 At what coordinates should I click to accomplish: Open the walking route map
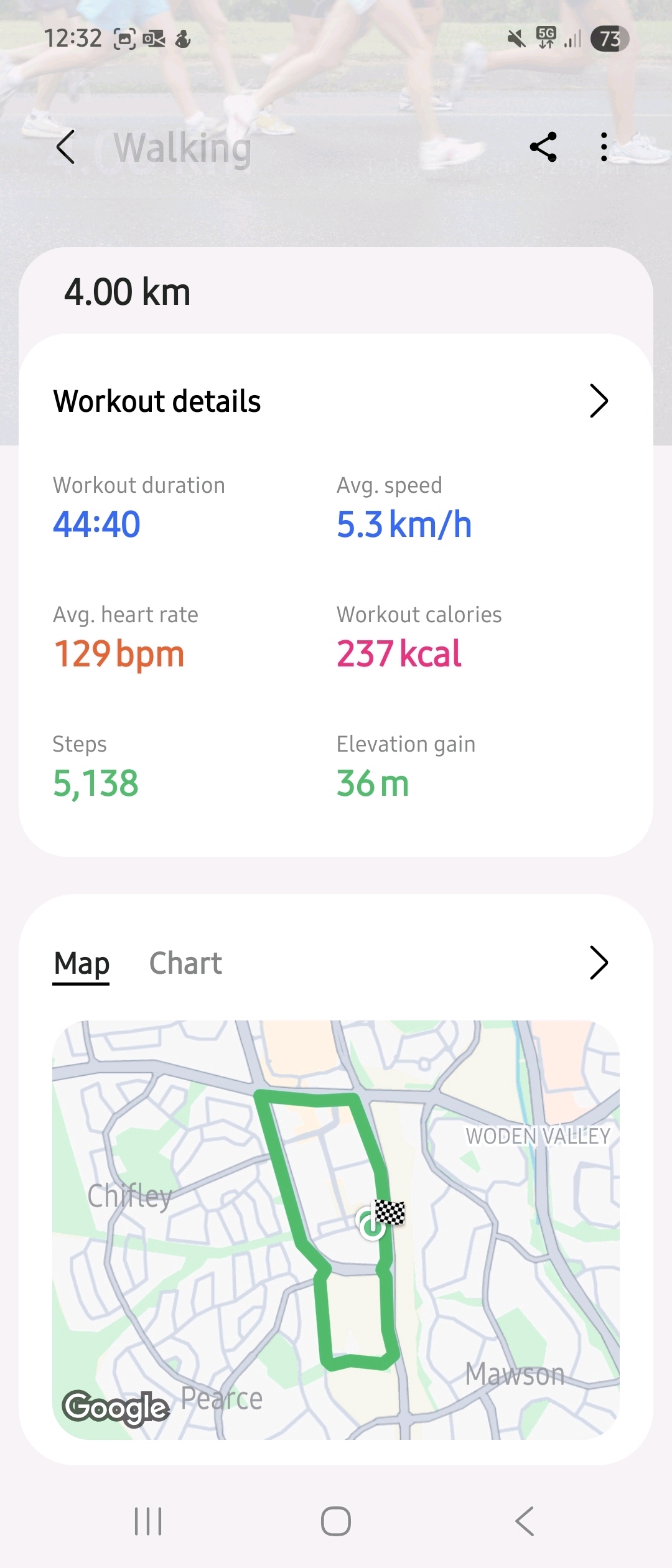tap(336, 1229)
